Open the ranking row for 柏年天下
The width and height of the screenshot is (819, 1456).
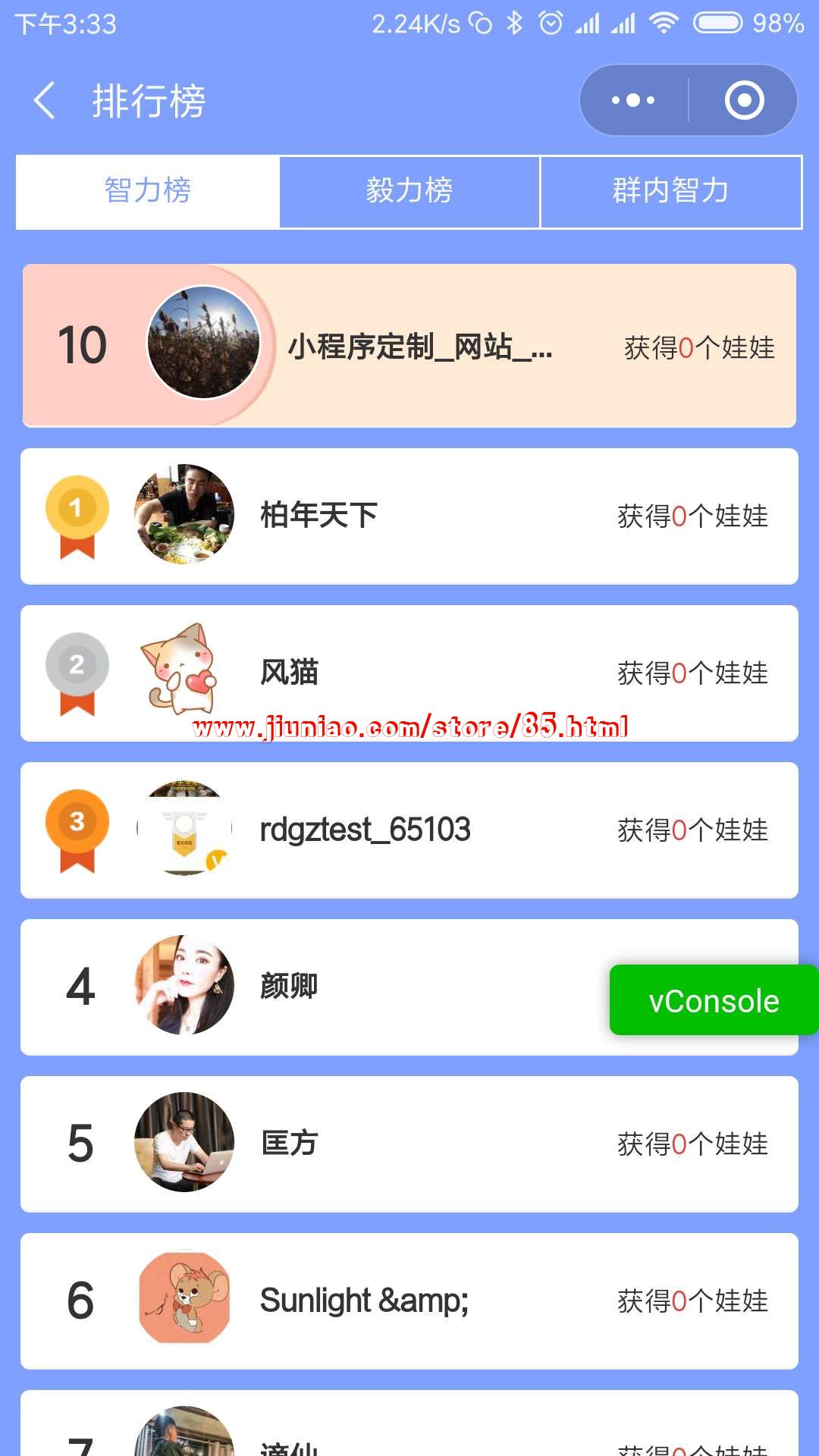(409, 516)
